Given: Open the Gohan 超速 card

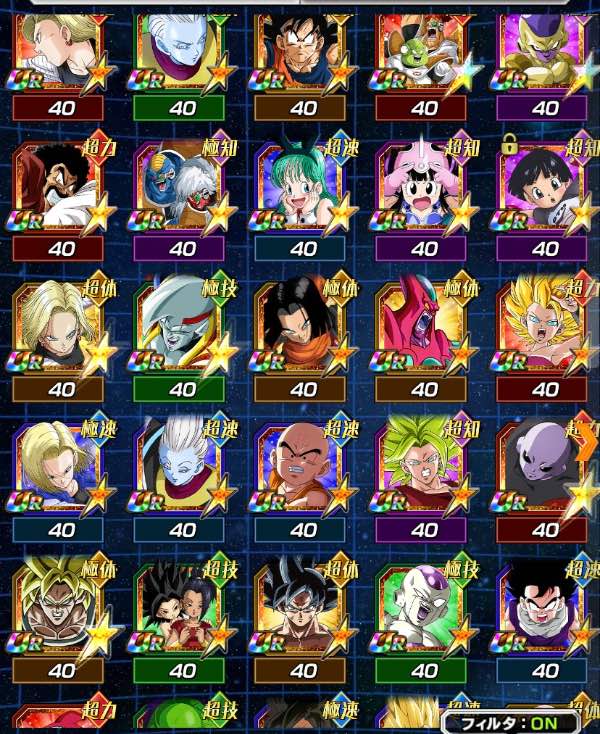Looking at the screenshot, I should 545,608.
